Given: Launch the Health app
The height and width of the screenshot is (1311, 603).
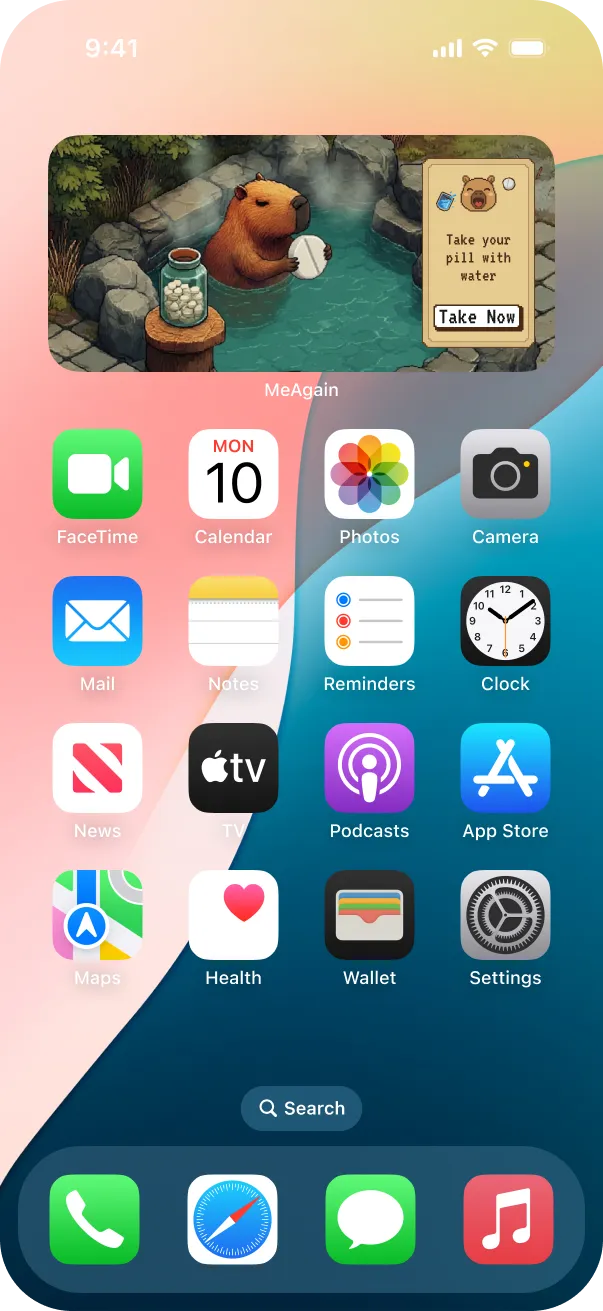Looking at the screenshot, I should point(233,915).
